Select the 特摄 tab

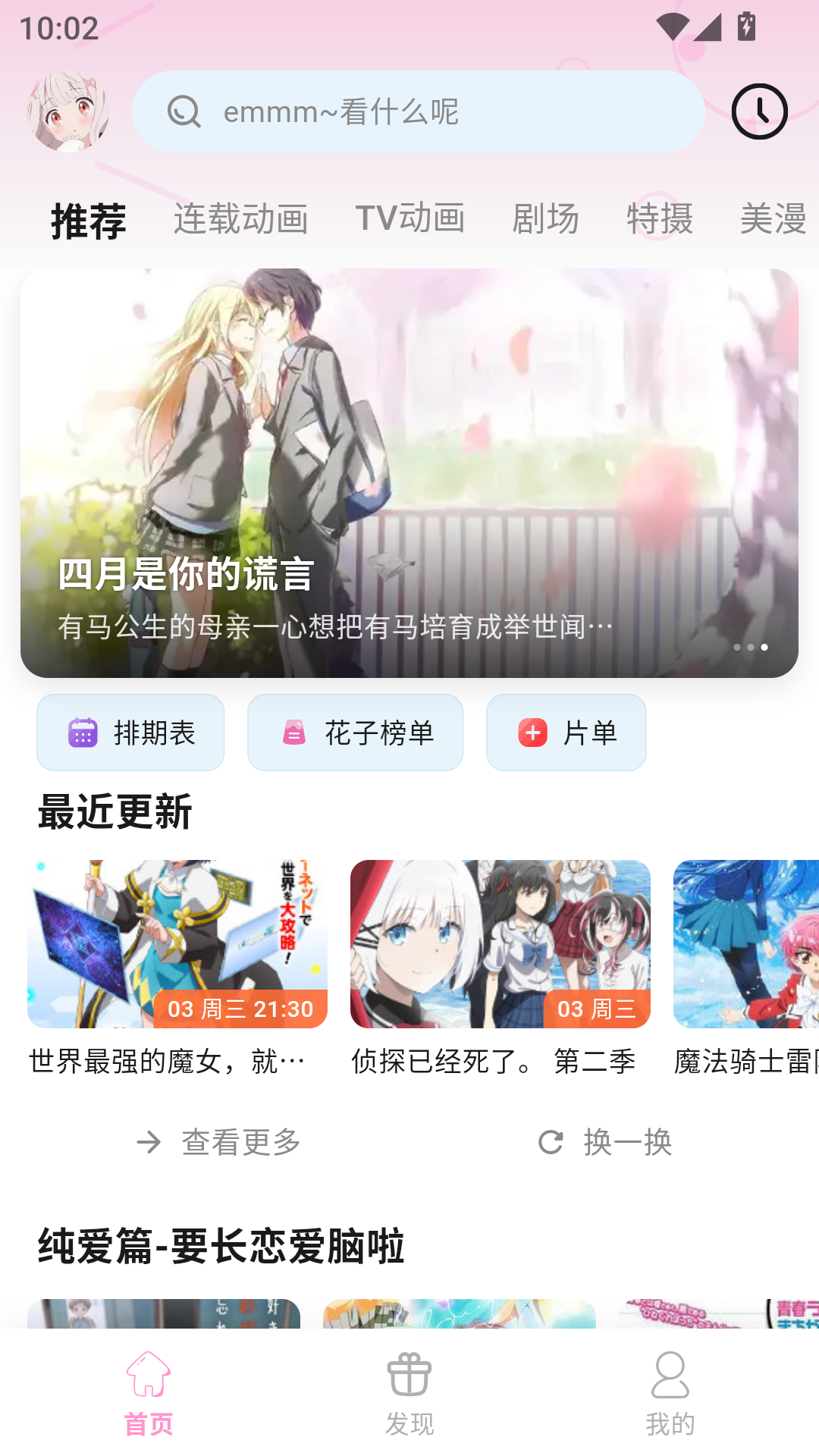(x=660, y=219)
